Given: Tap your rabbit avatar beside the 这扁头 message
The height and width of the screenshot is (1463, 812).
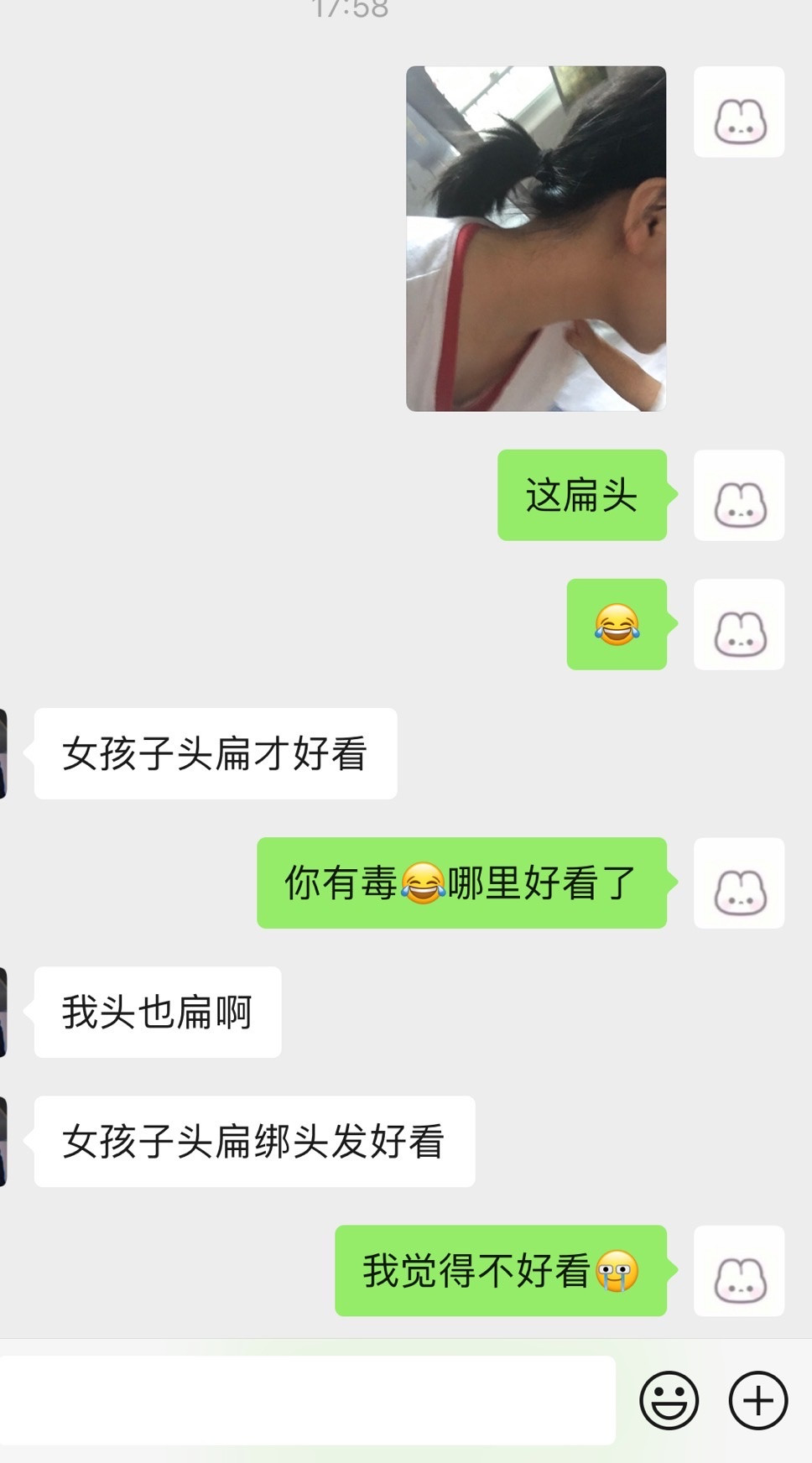Looking at the screenshot, I should [739, 496].
